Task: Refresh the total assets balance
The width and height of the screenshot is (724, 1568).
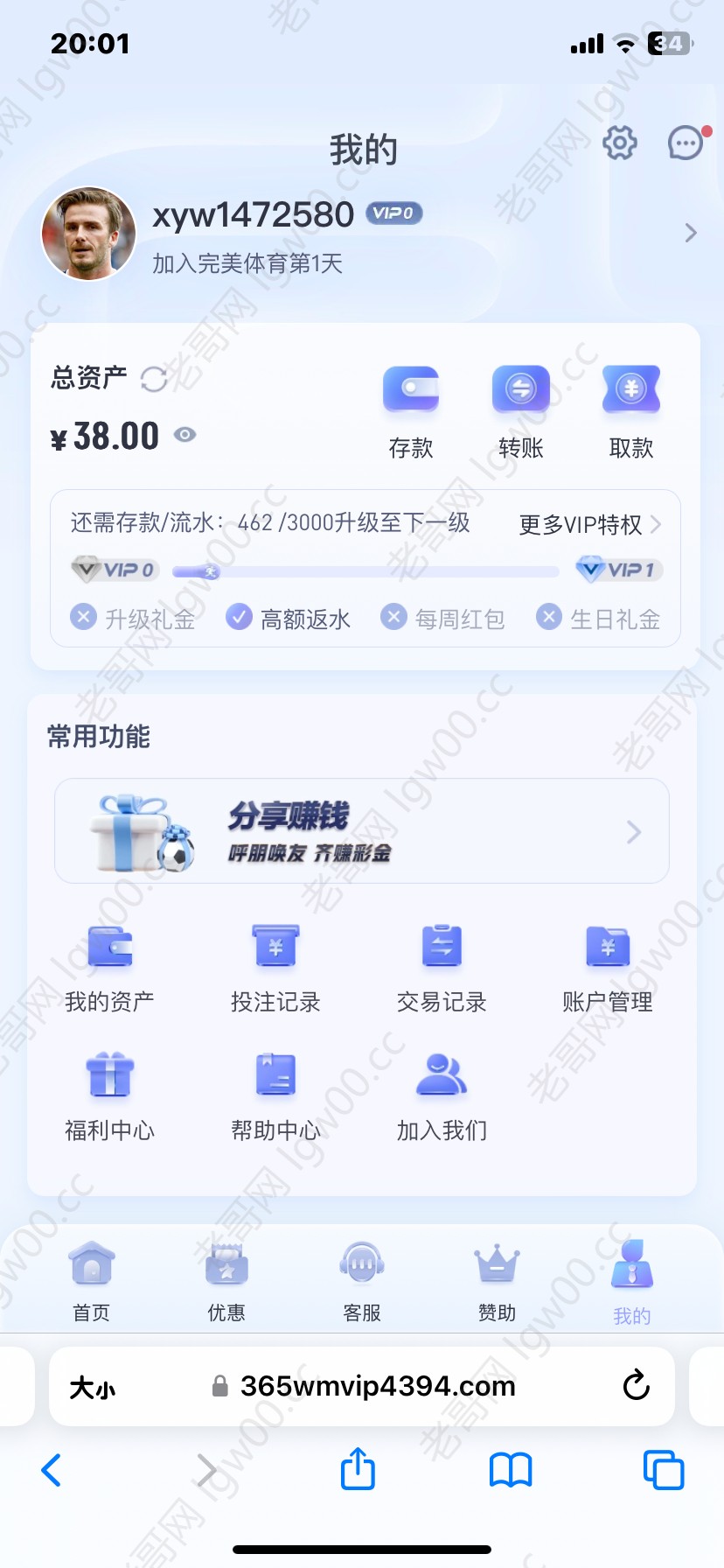Action: click(154, 379)
